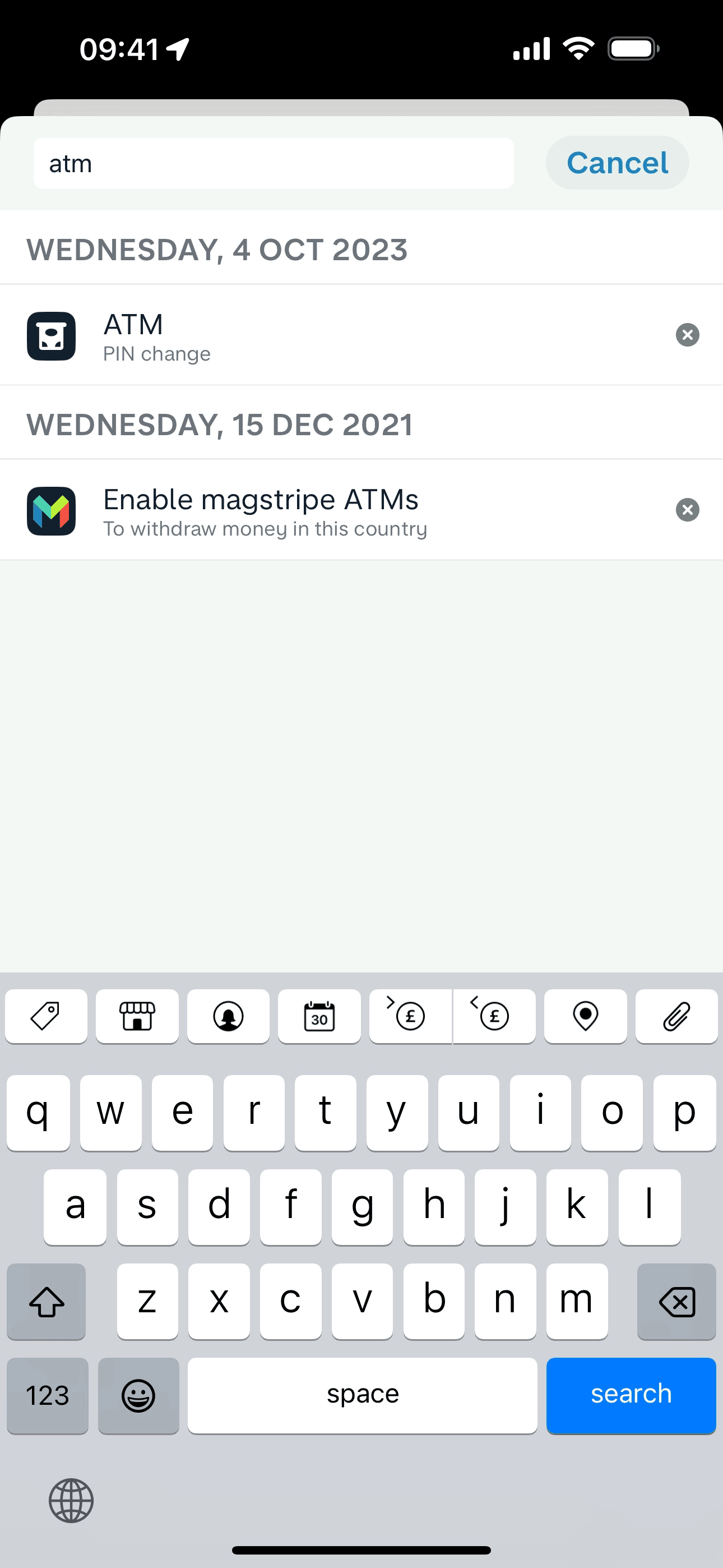Filter search by category tag
The image size is (723, 1568).
(x=45, y=1016)
